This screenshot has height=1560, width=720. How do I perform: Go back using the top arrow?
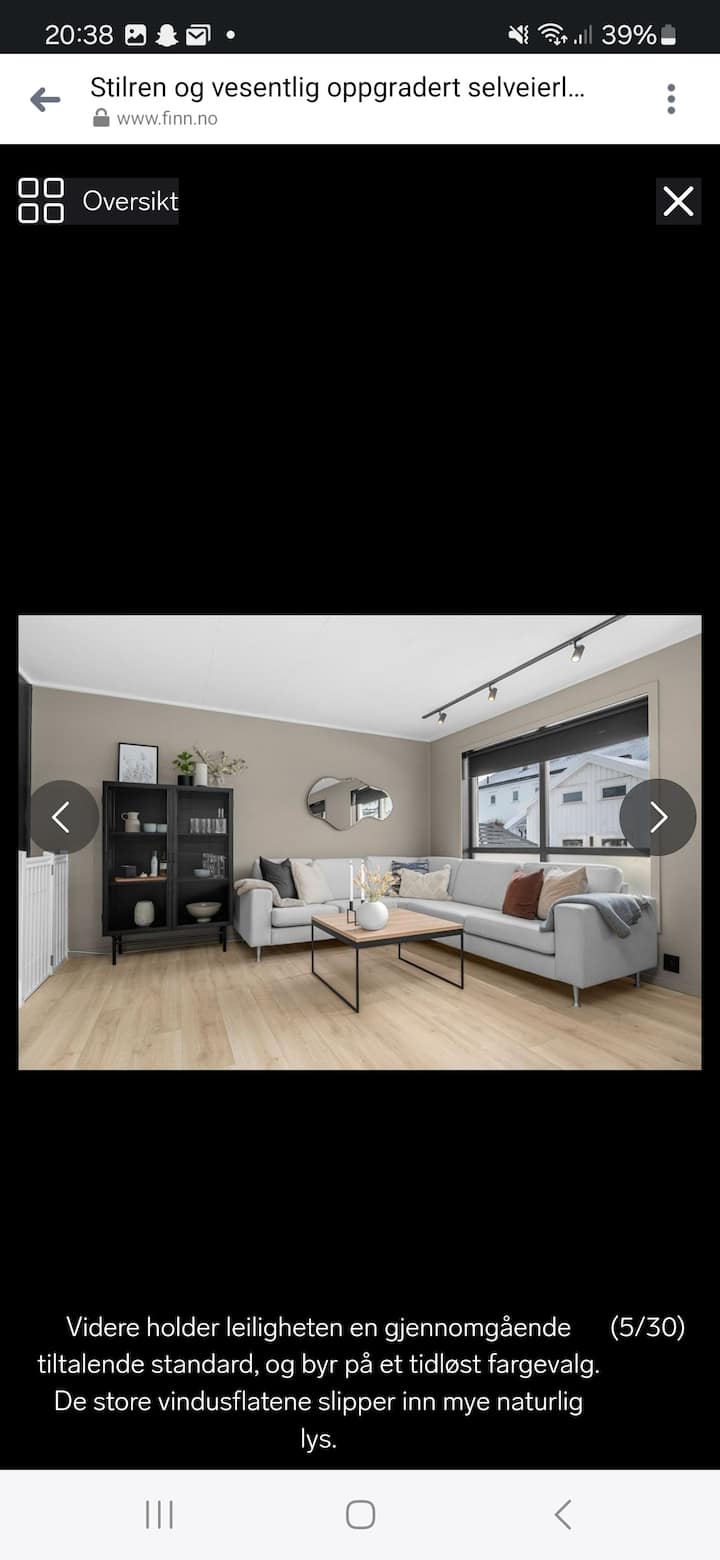45,99
